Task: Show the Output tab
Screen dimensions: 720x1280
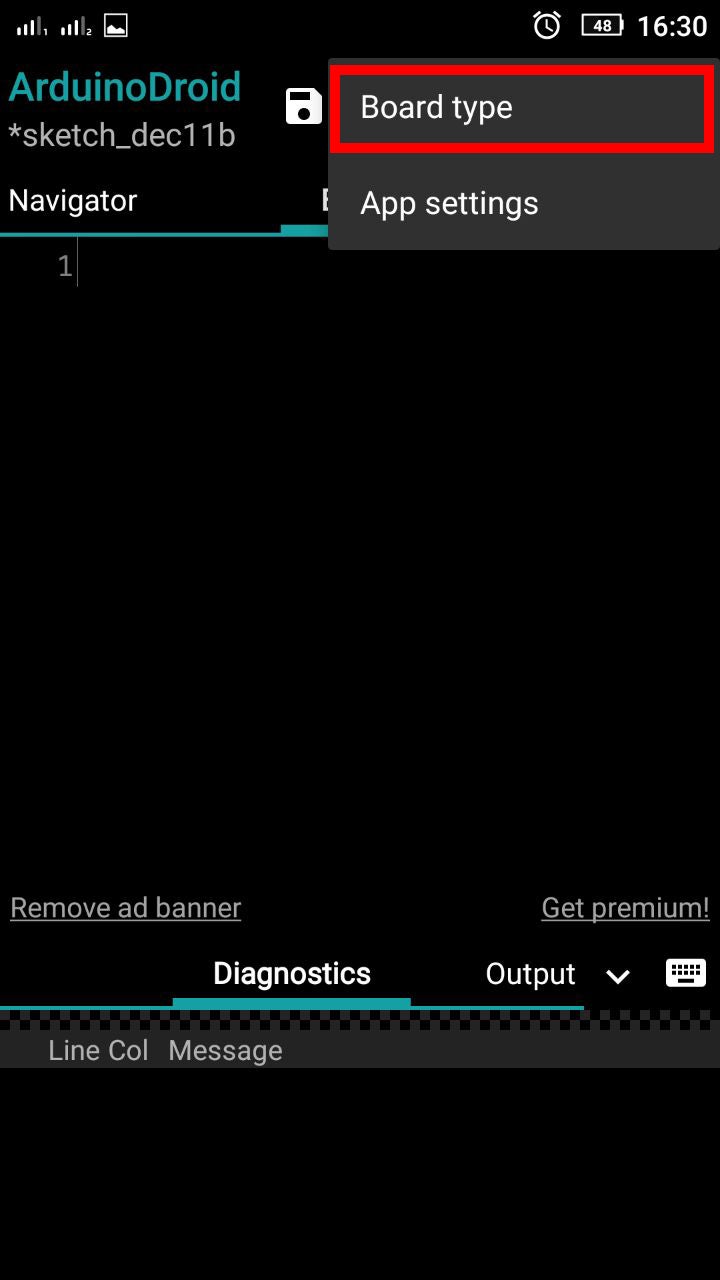Action: pos(530,974)
